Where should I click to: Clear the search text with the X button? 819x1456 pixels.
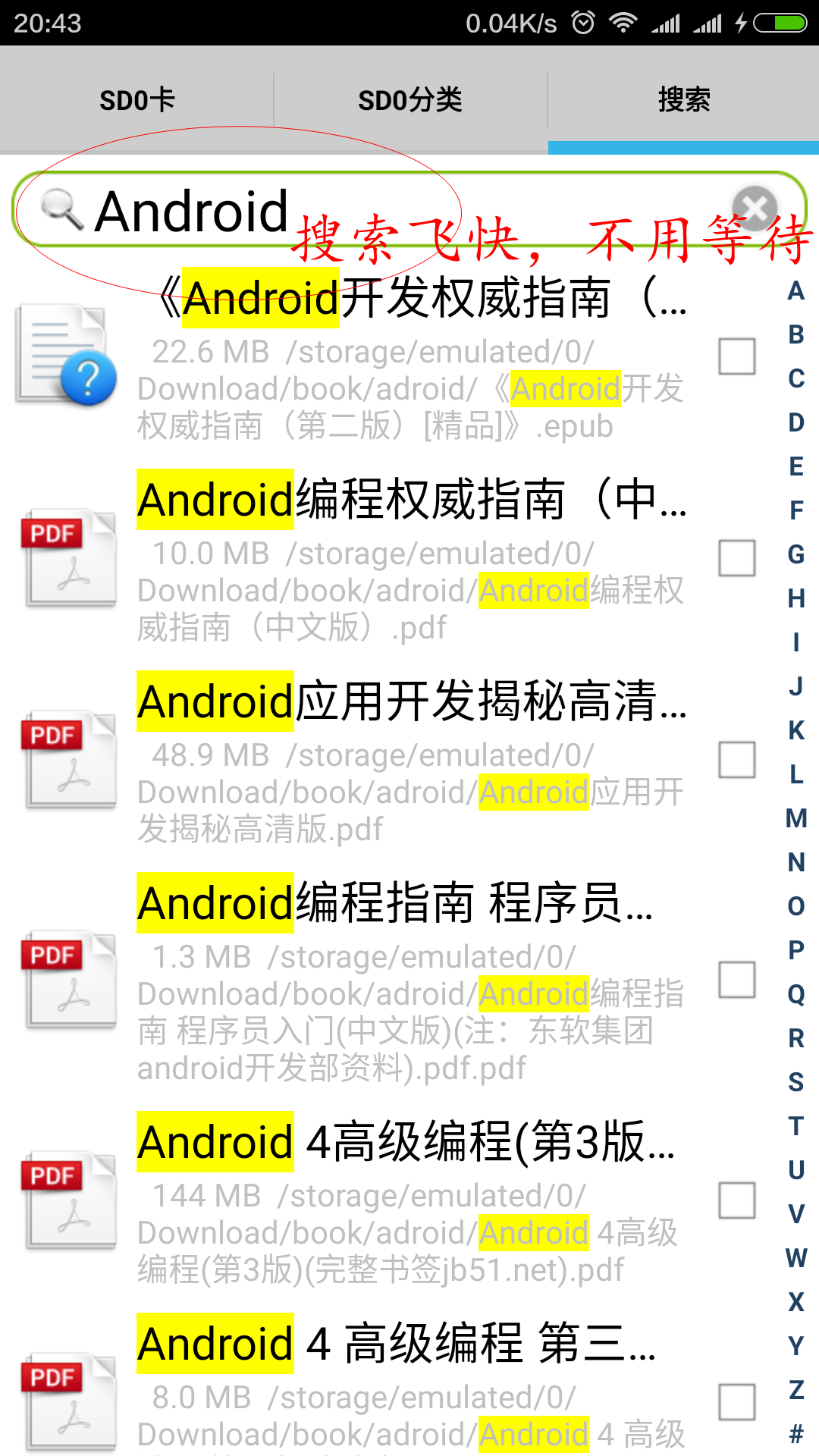(755, 208)
